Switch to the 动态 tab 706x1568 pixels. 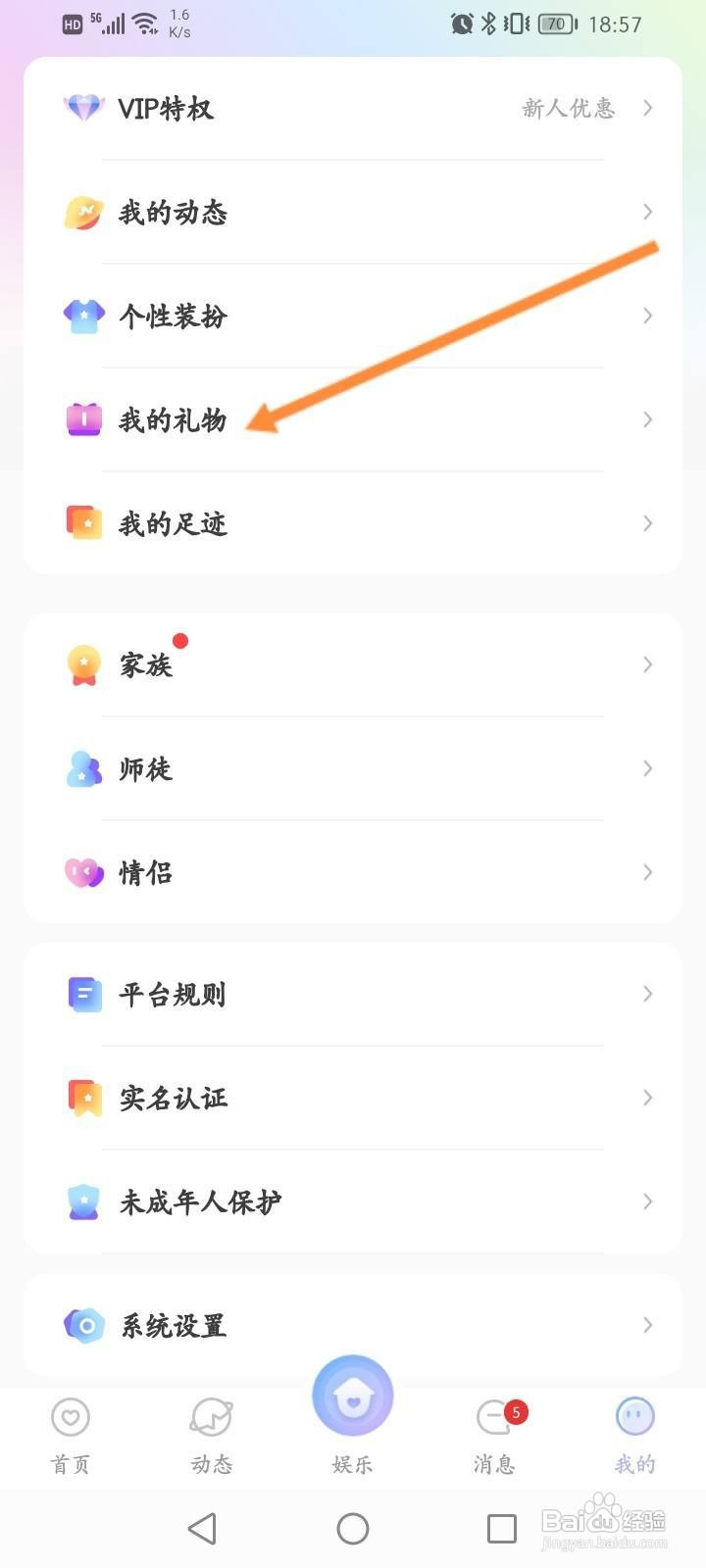point(212,1436)
